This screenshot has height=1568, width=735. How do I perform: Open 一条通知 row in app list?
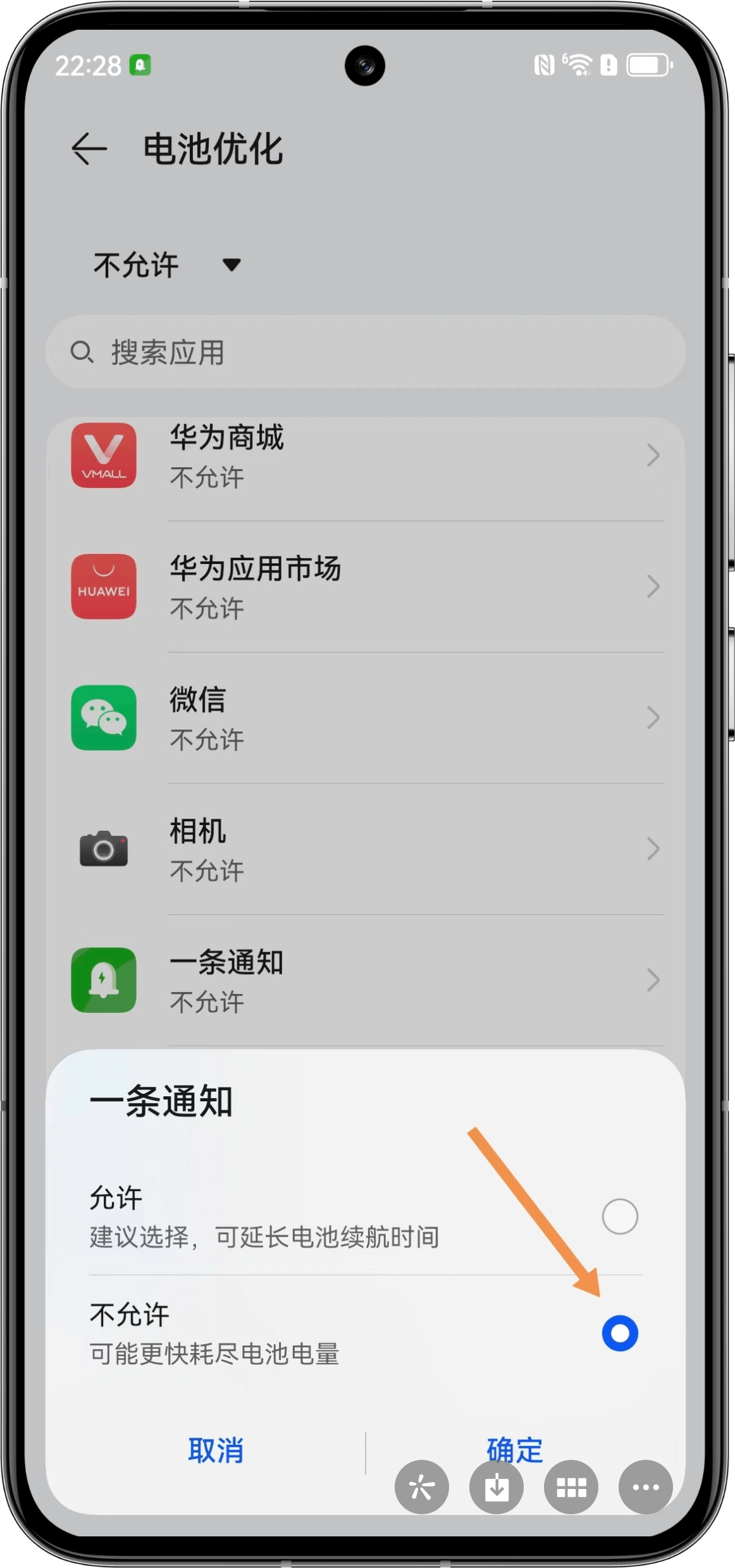pyautogui.click(x=366, y=980)
